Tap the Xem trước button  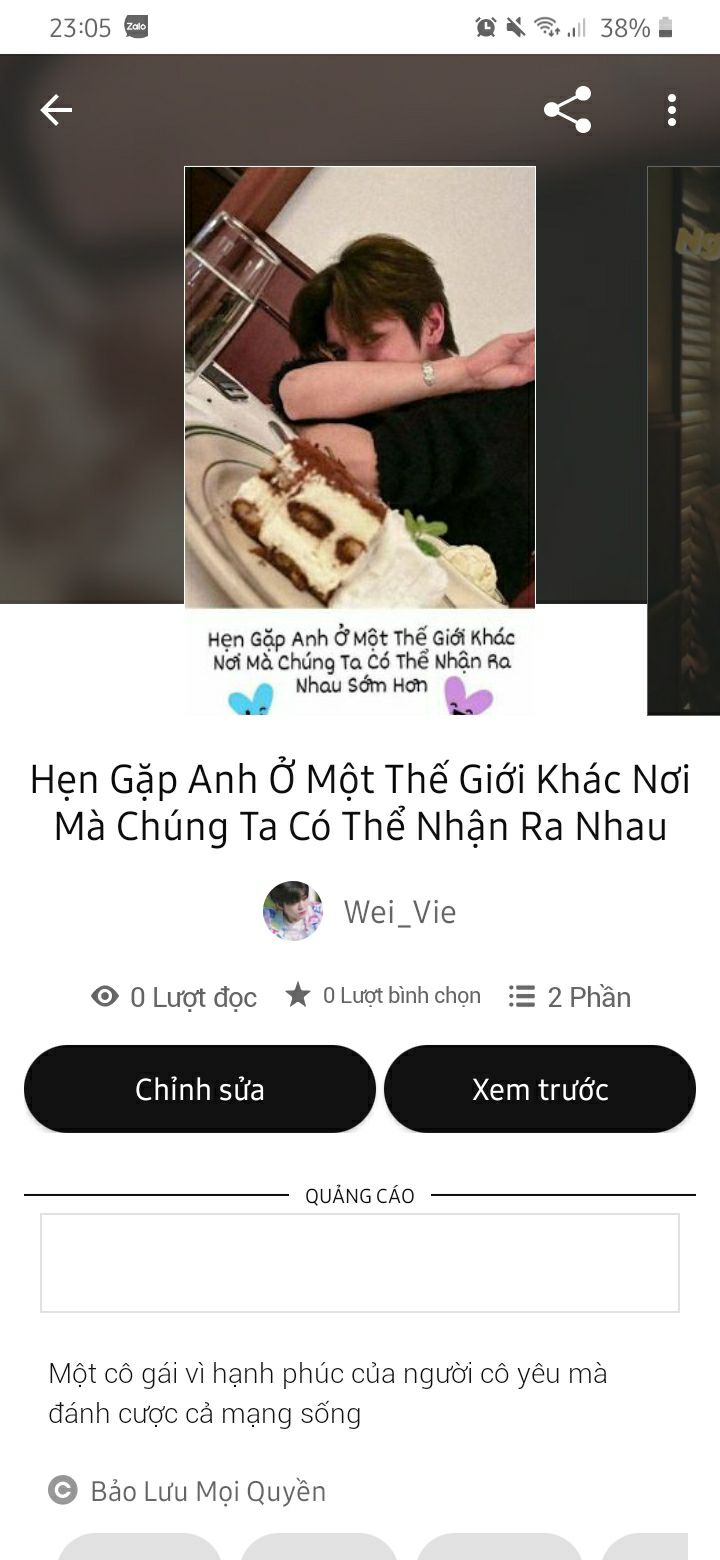point(540,1089)
